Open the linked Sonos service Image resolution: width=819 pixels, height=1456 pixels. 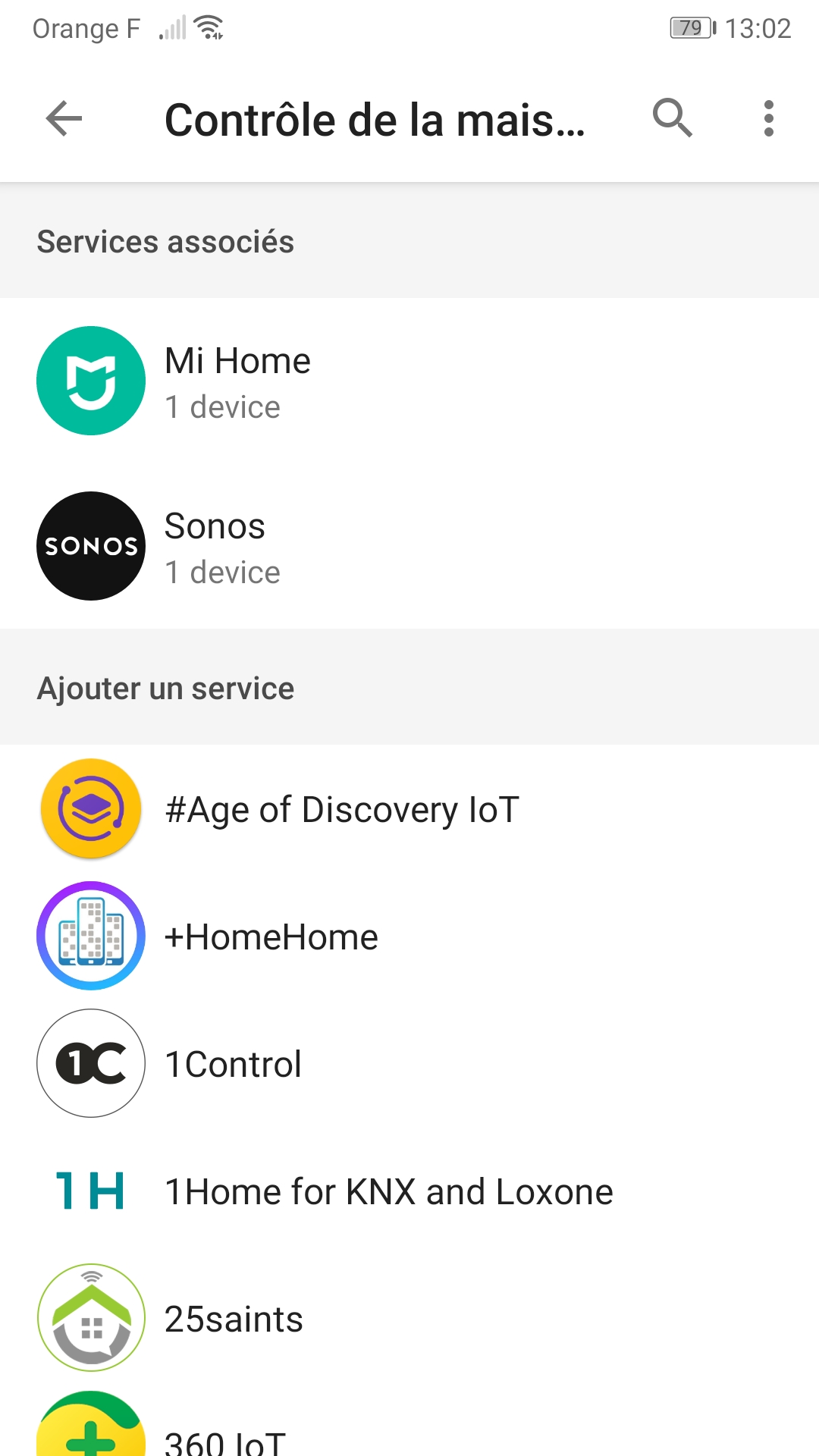(x=409, y=546)
